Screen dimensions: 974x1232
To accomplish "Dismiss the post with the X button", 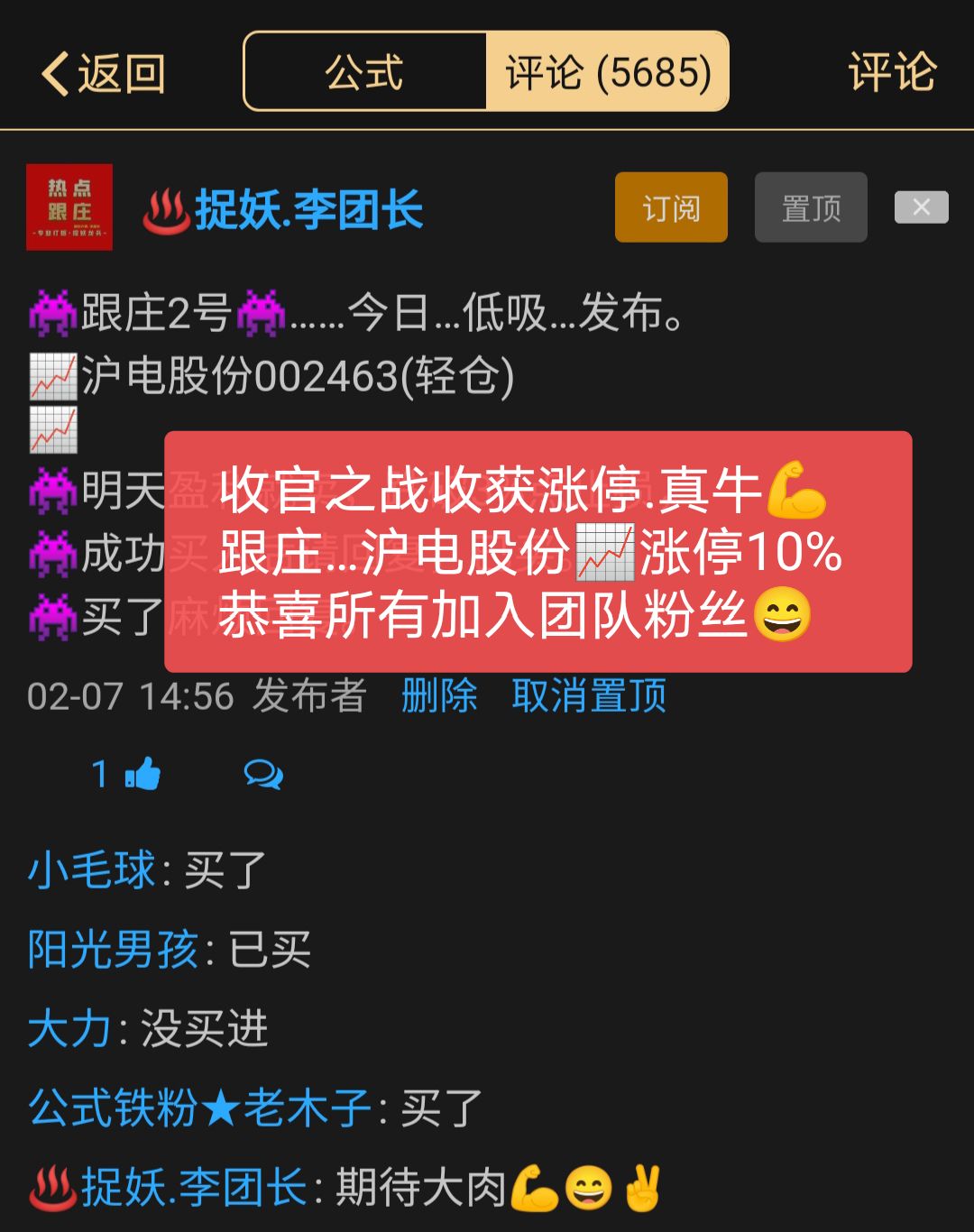I will (921, 207).
